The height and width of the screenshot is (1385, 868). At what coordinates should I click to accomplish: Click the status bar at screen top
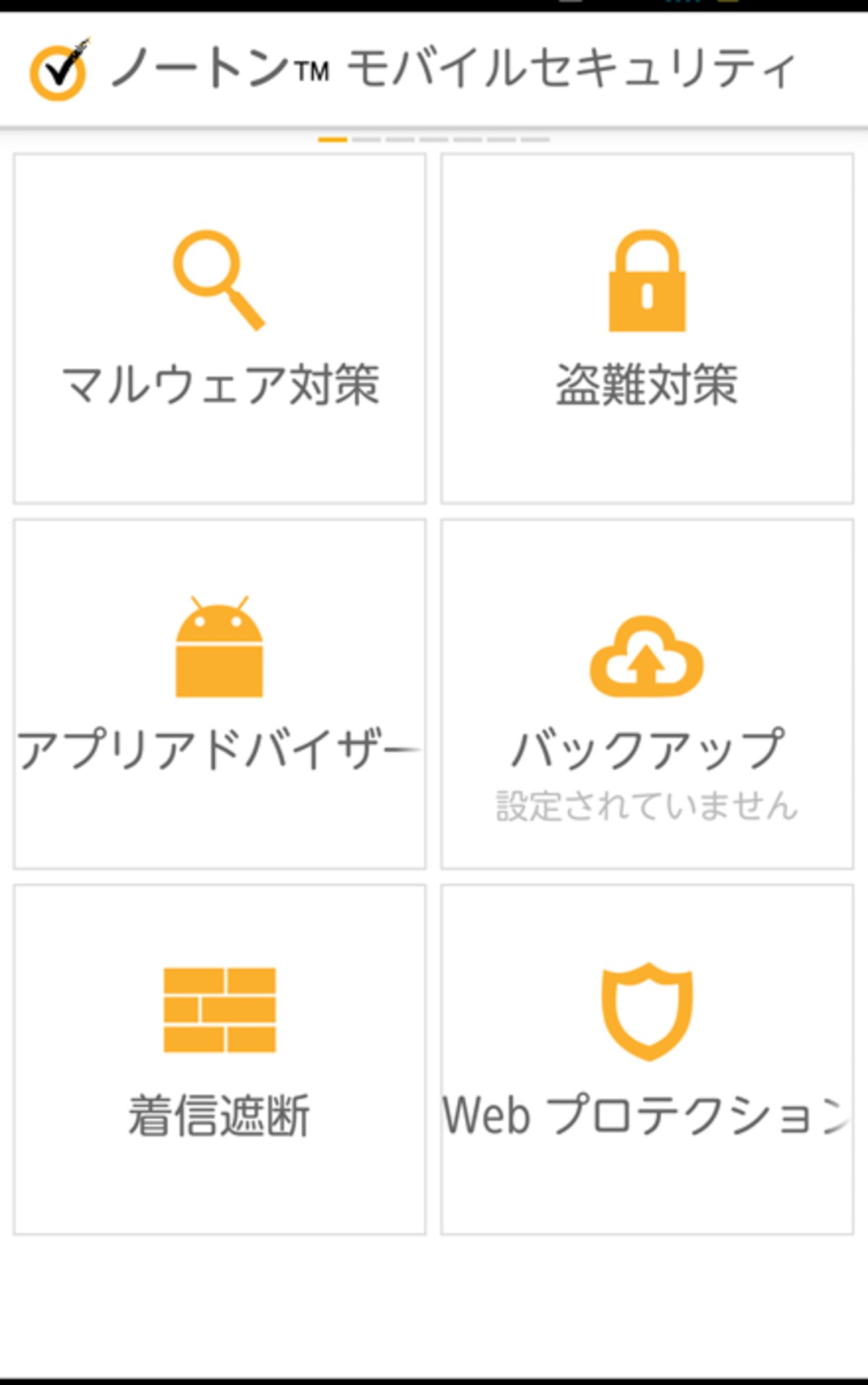click(434, 6)
